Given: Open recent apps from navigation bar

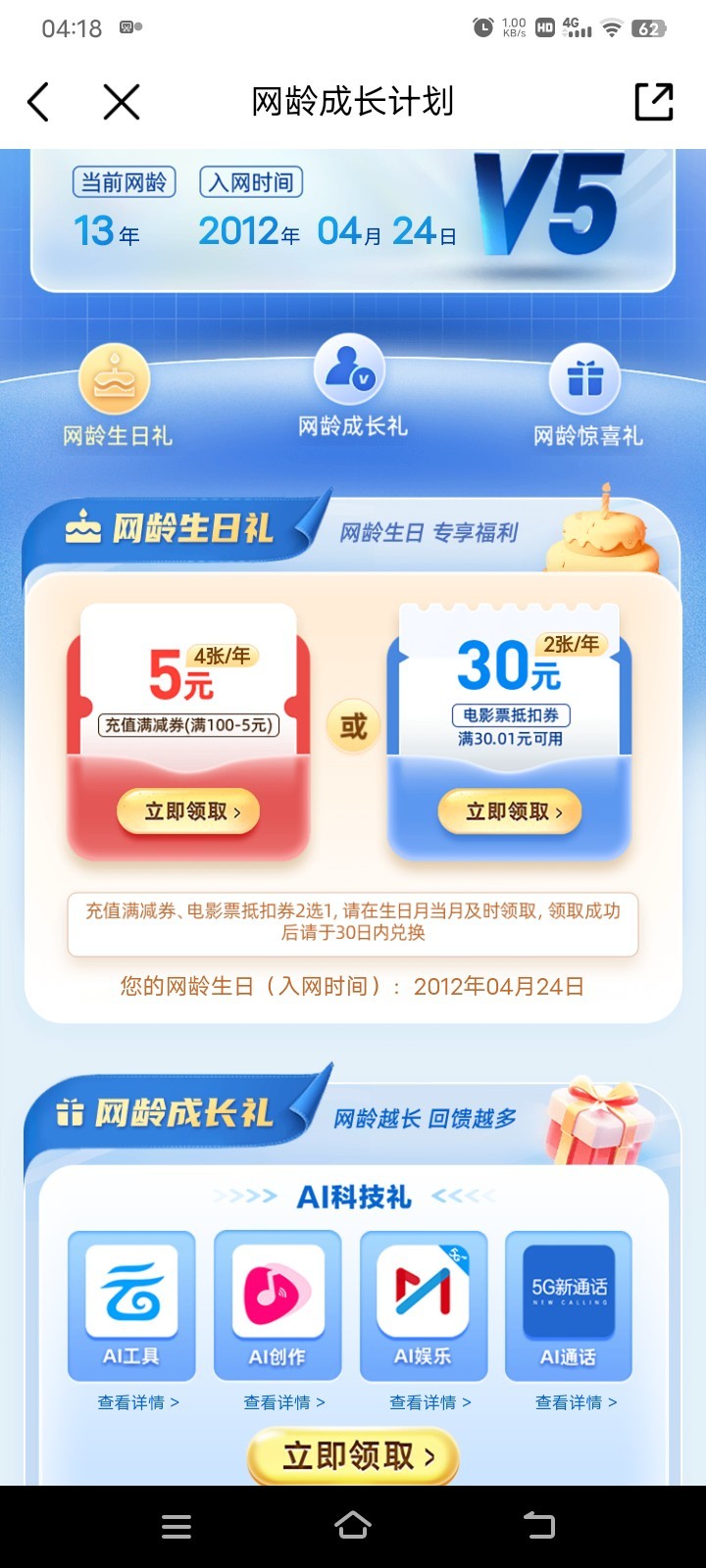Looking at the screenshot, I should (176, 1526).
